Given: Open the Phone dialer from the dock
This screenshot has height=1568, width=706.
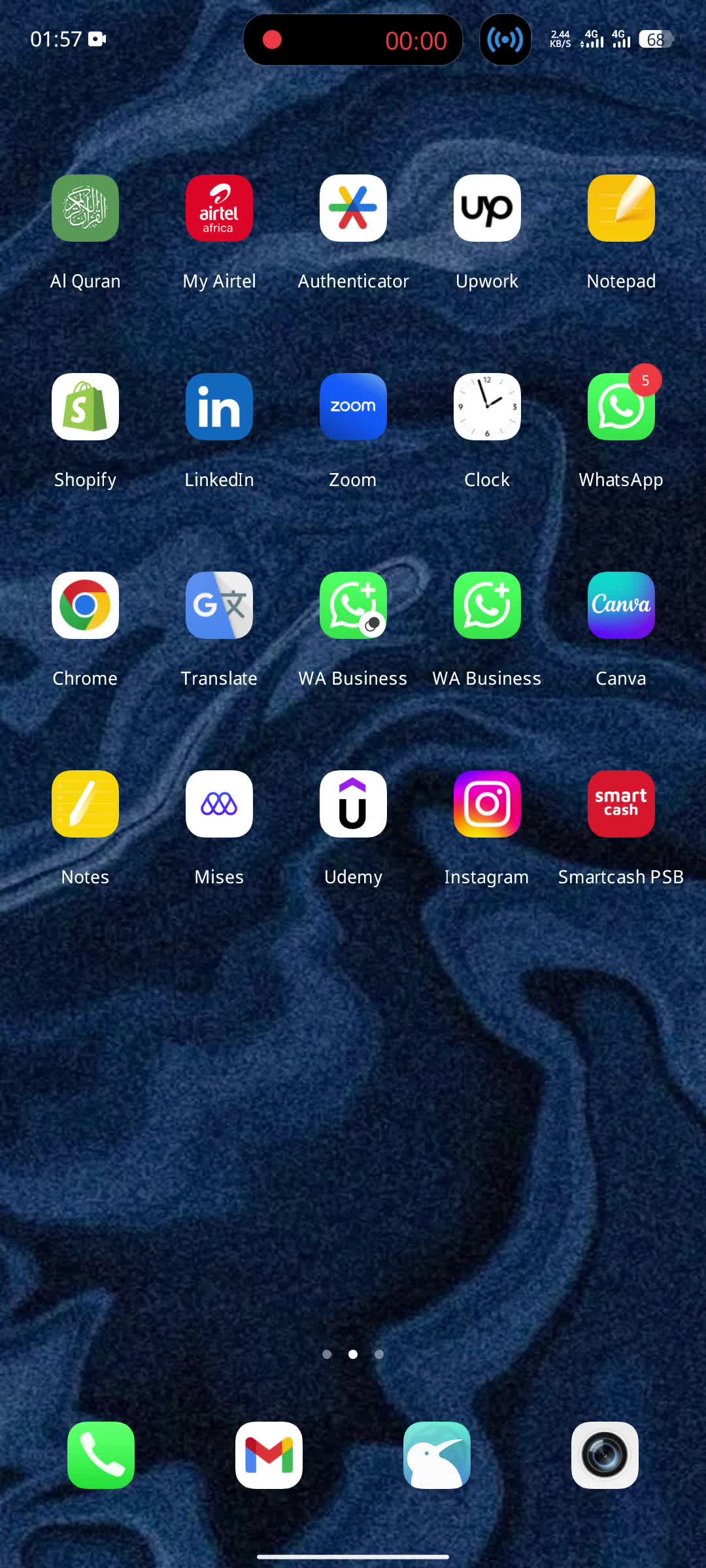Looking at the screenshot, I should 101,1455.
